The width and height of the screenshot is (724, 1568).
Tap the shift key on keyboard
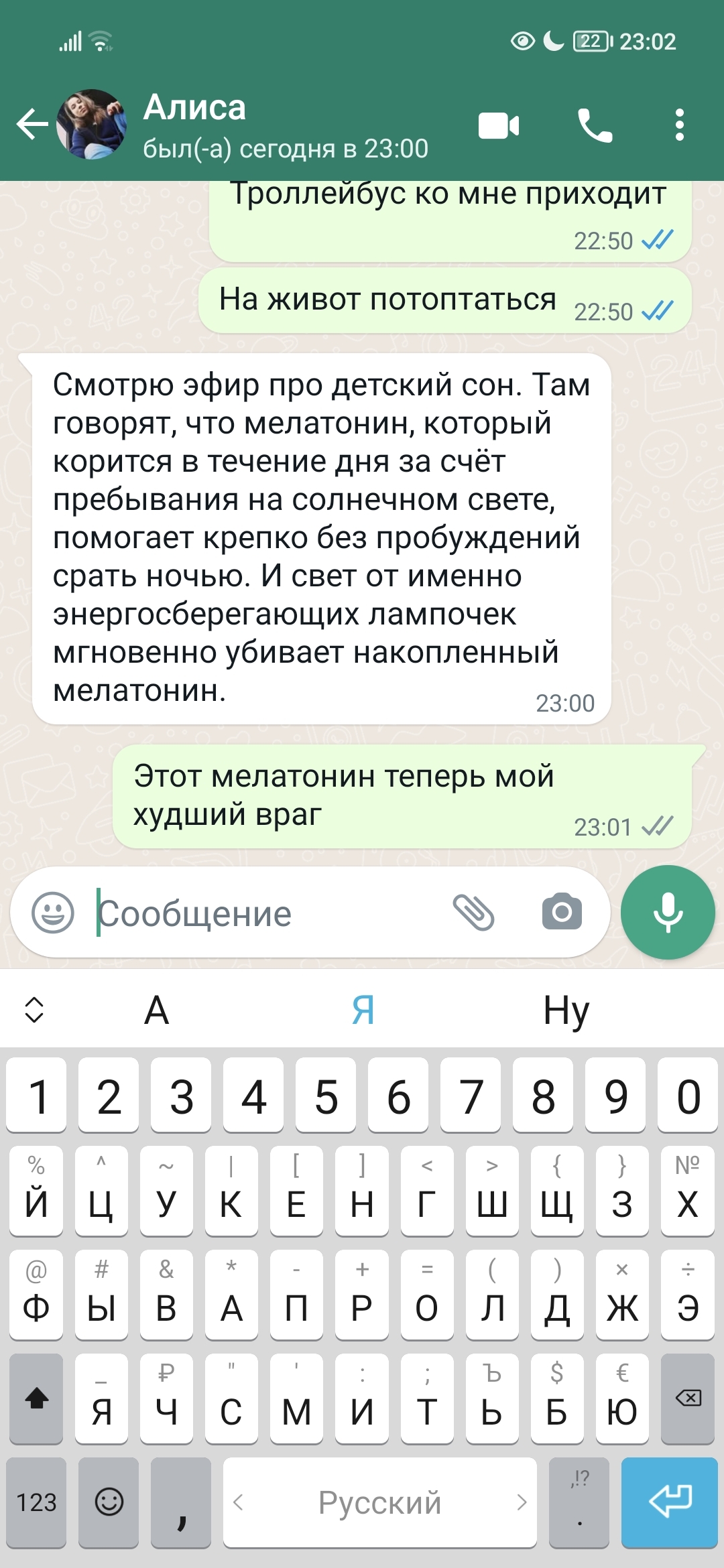tap(36, 1398)
